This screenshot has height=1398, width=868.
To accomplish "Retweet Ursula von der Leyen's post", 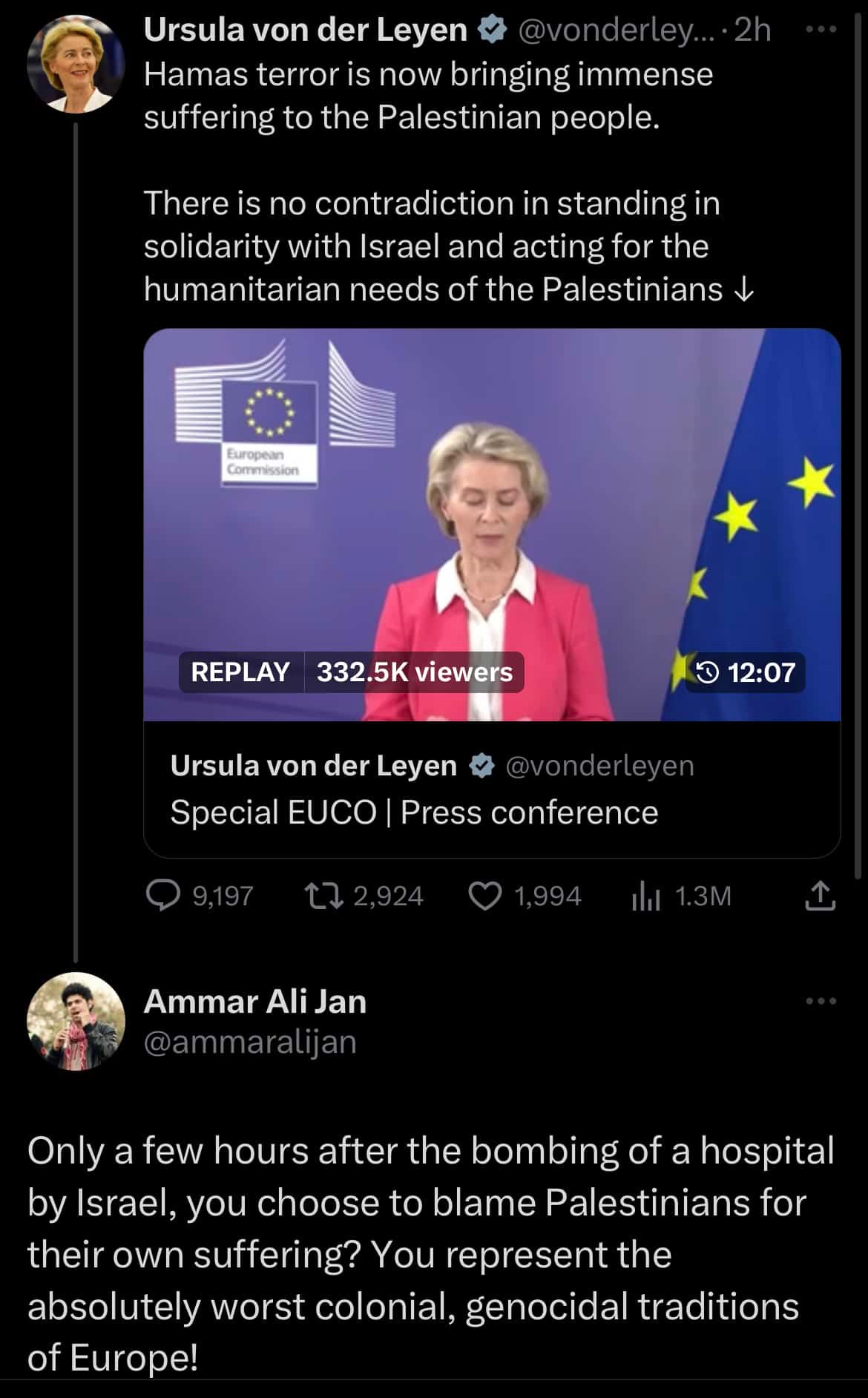I will click(x=324, y=896).
